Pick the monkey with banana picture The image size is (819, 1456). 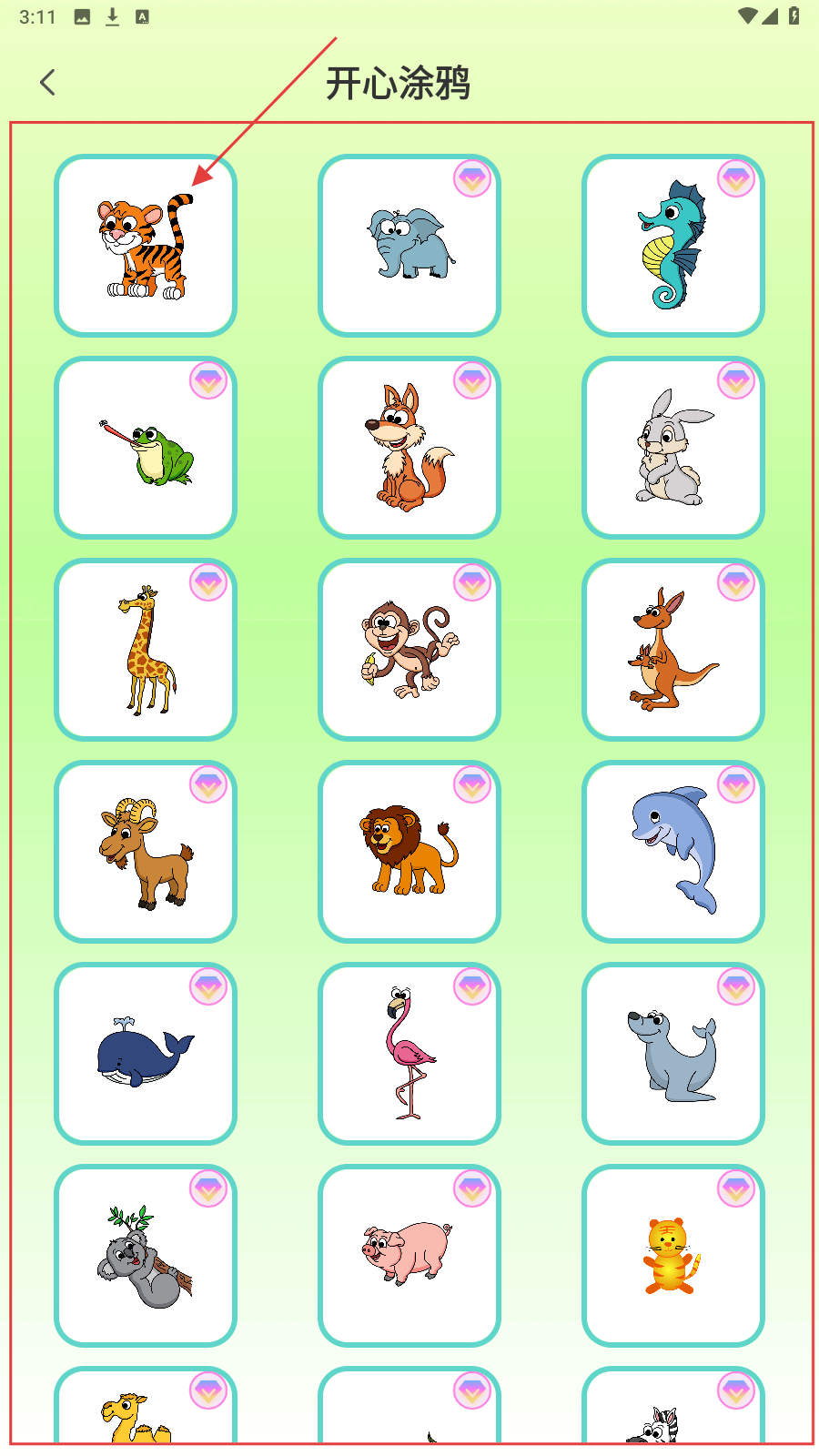(409, 650)
